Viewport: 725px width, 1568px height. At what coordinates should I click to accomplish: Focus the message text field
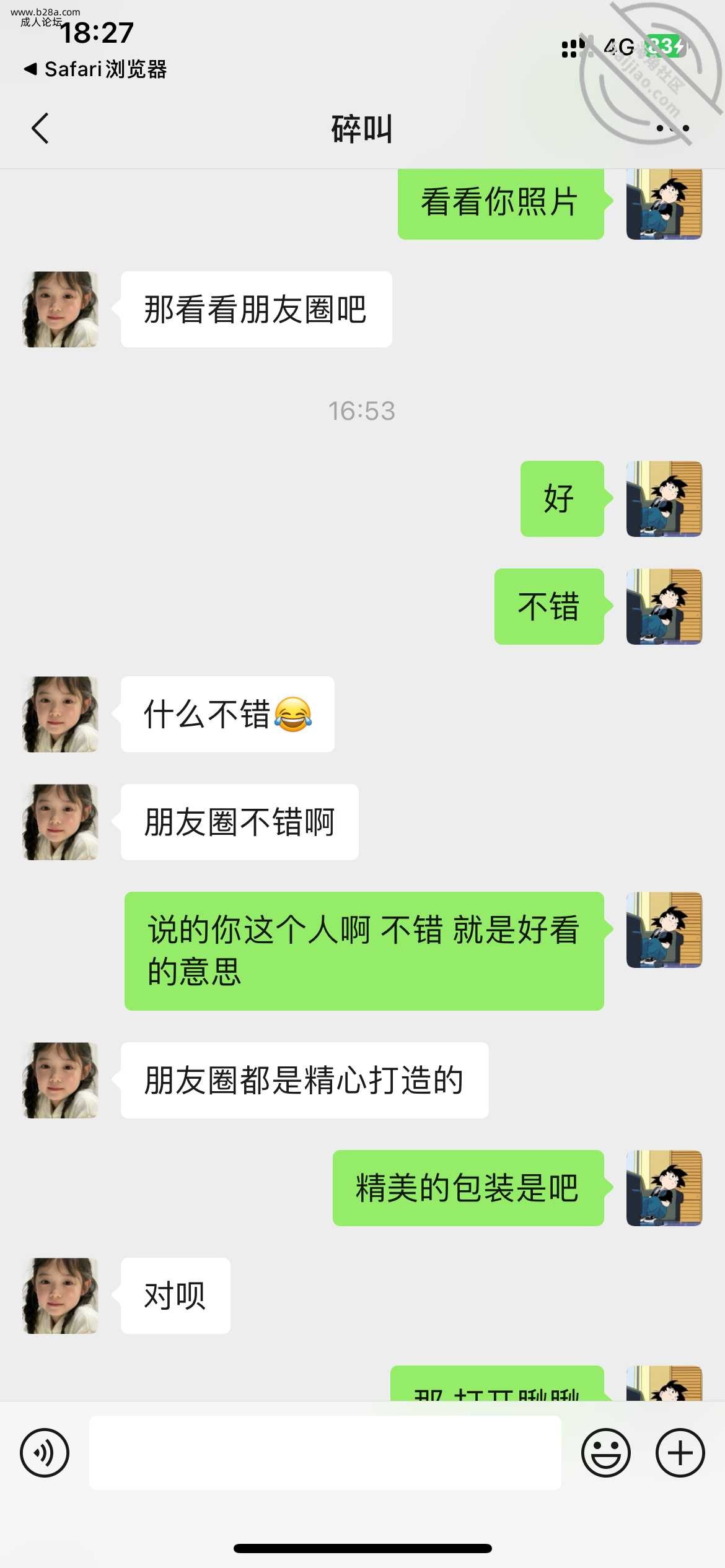pyautogui.click(x=325, y=1453)
